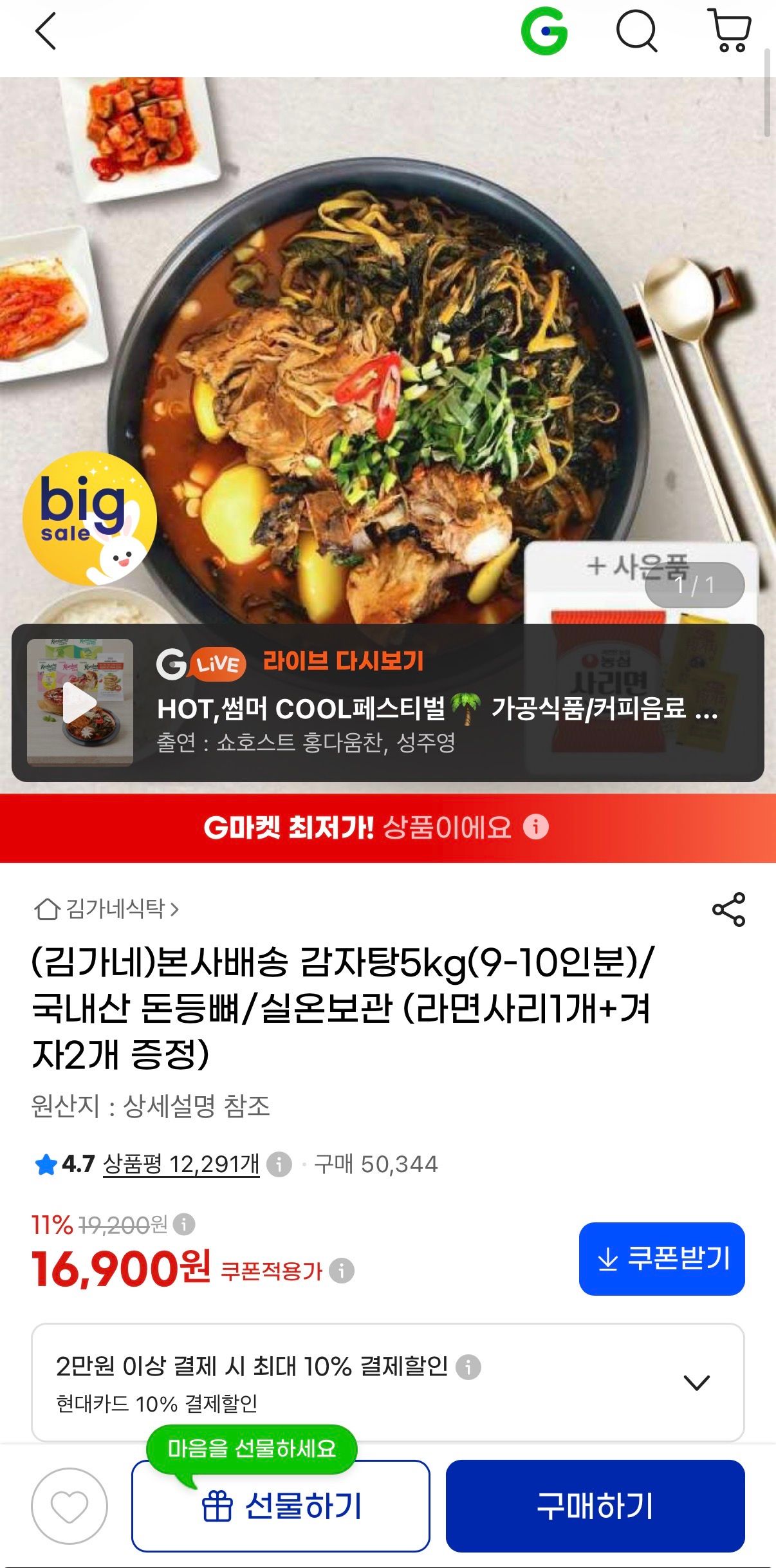Go back with the top-left arrow
Screen dimensions: 776x1568
pyautogui.click(x=46, y=31)
